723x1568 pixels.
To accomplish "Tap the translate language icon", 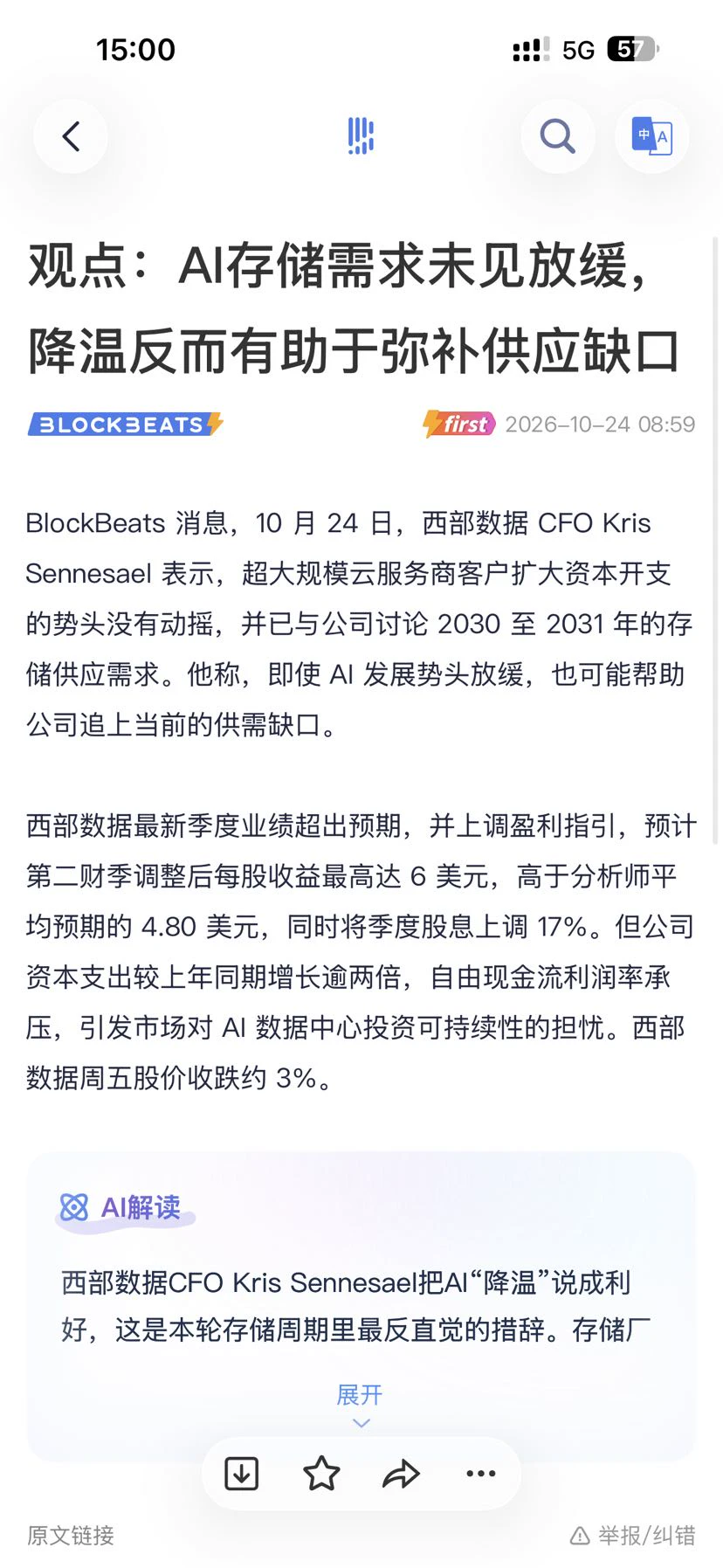I will click(x=651, y=136).
